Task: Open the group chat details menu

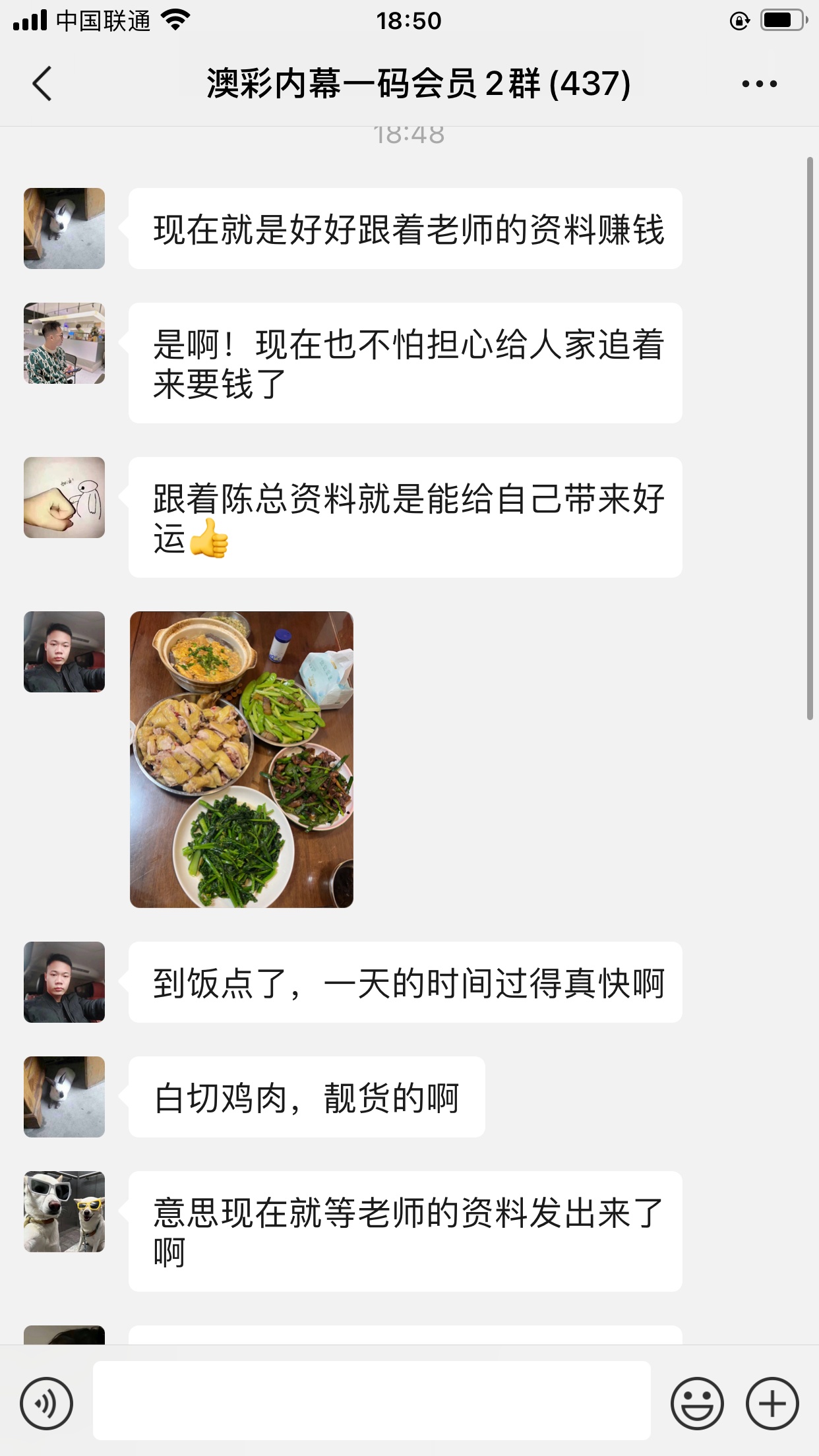Action: pyautogui.click(x=759, y=84)
